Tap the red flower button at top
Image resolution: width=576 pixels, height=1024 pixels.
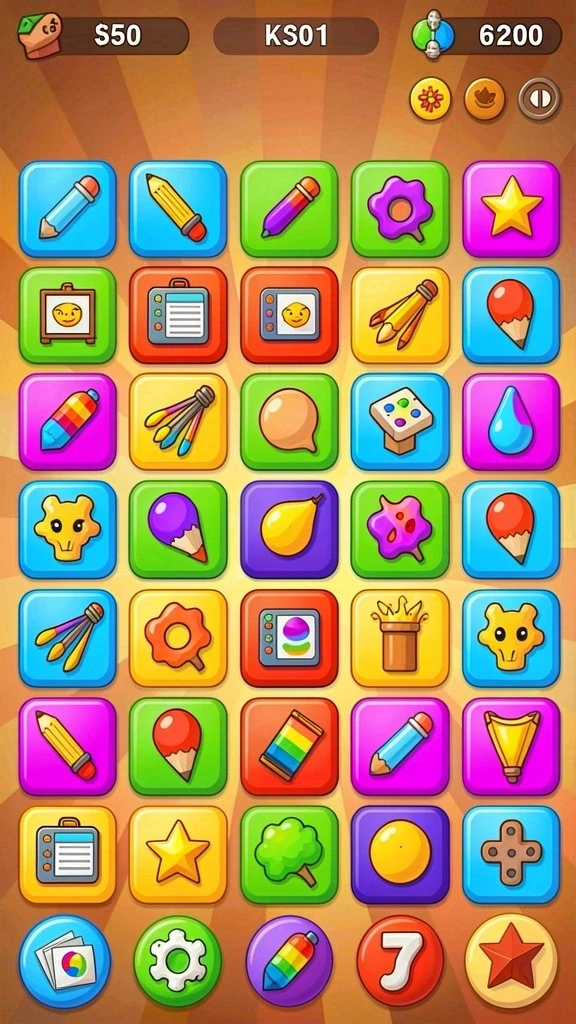(x=430, y=99)
